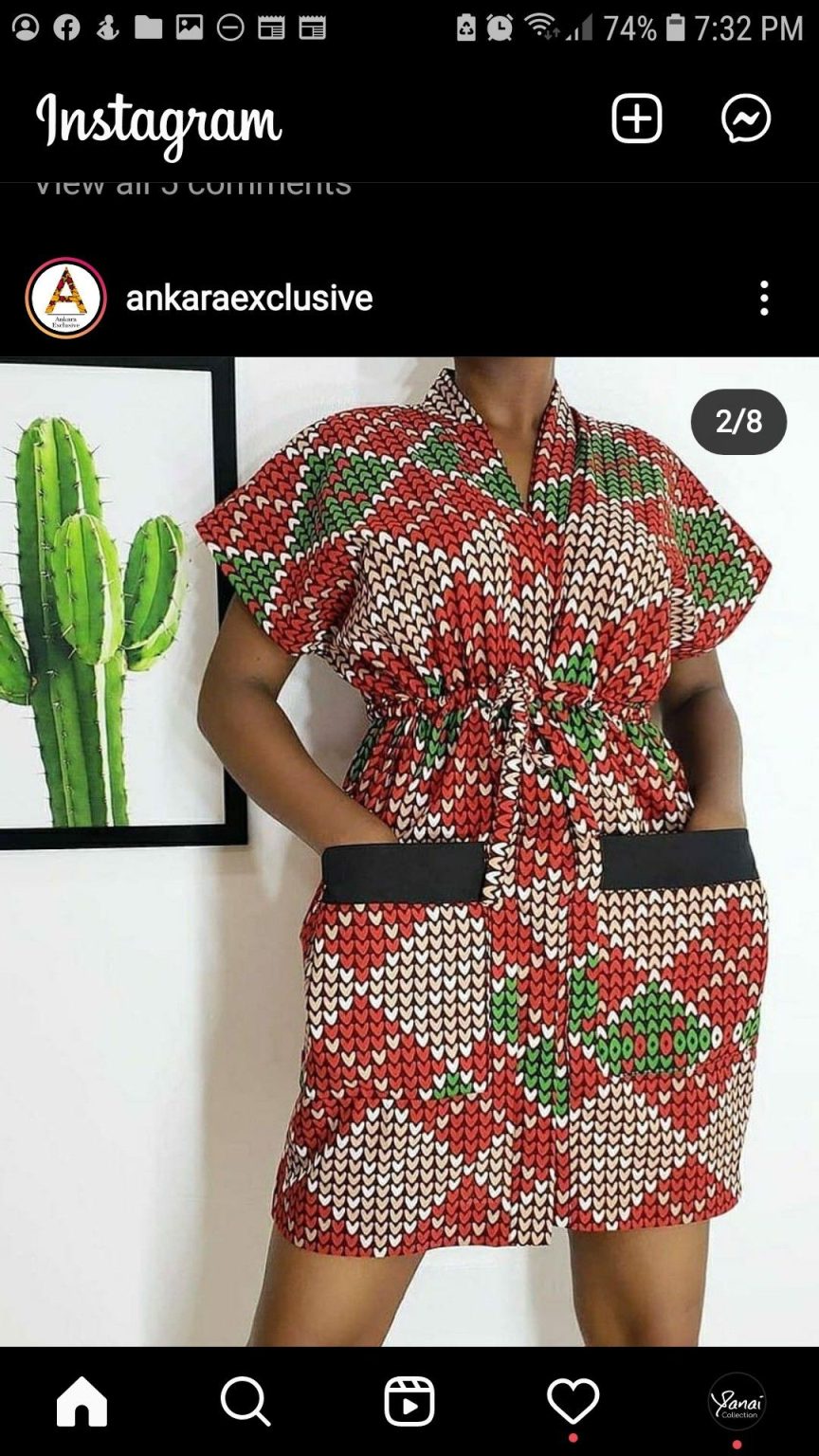The width and height of the screenshot is (819, 1456).
Task: Tap the Ankara dress post image
Action: click(409, 851)
